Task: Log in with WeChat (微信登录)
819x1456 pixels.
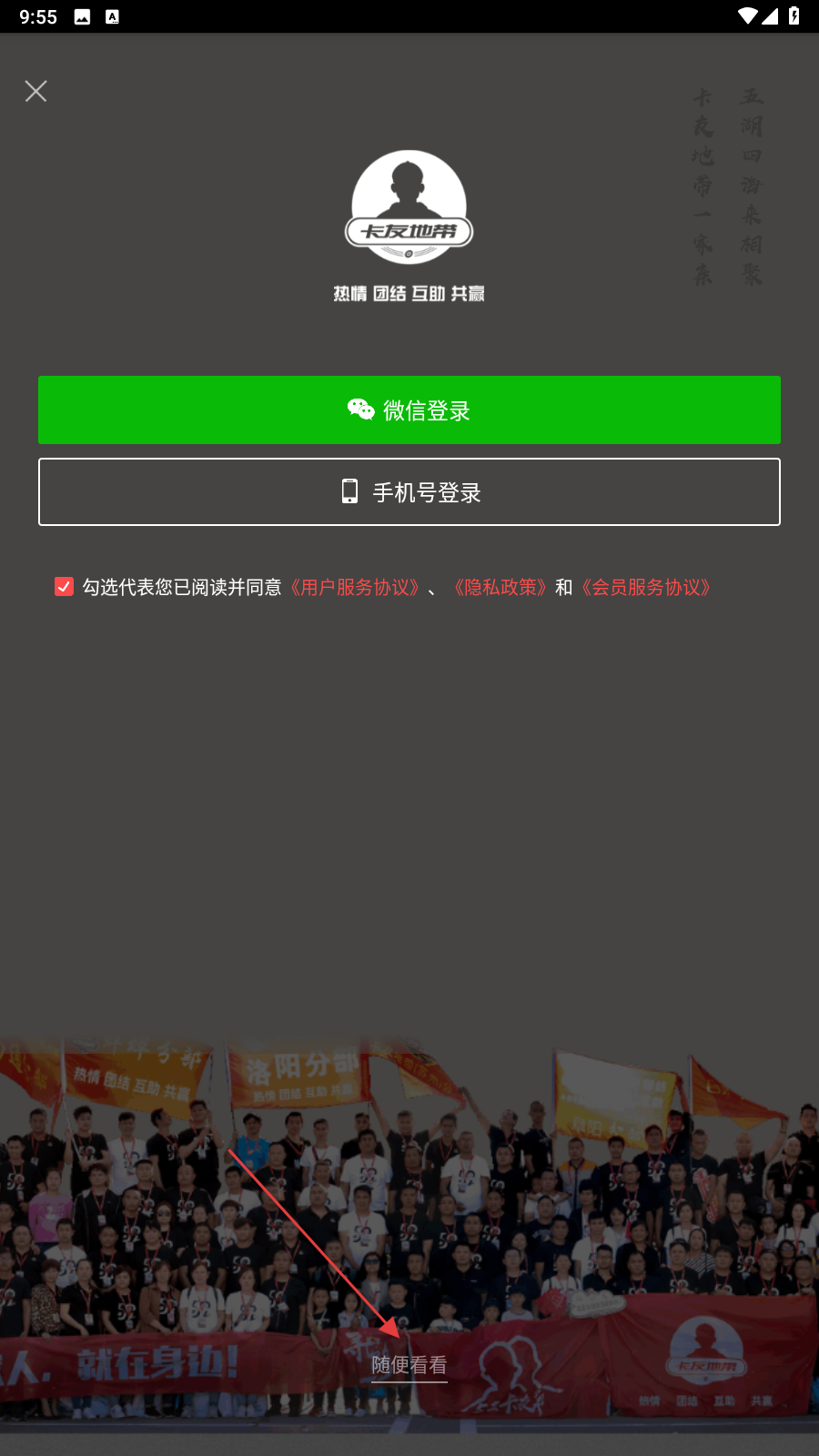Action: pos(409,410)
